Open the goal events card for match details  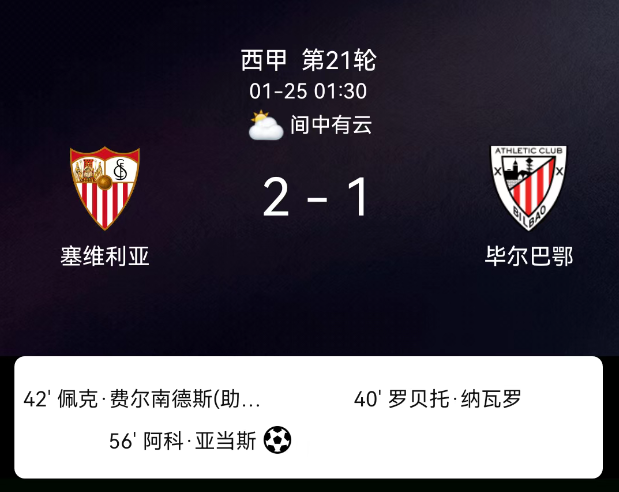coord(308,417)
